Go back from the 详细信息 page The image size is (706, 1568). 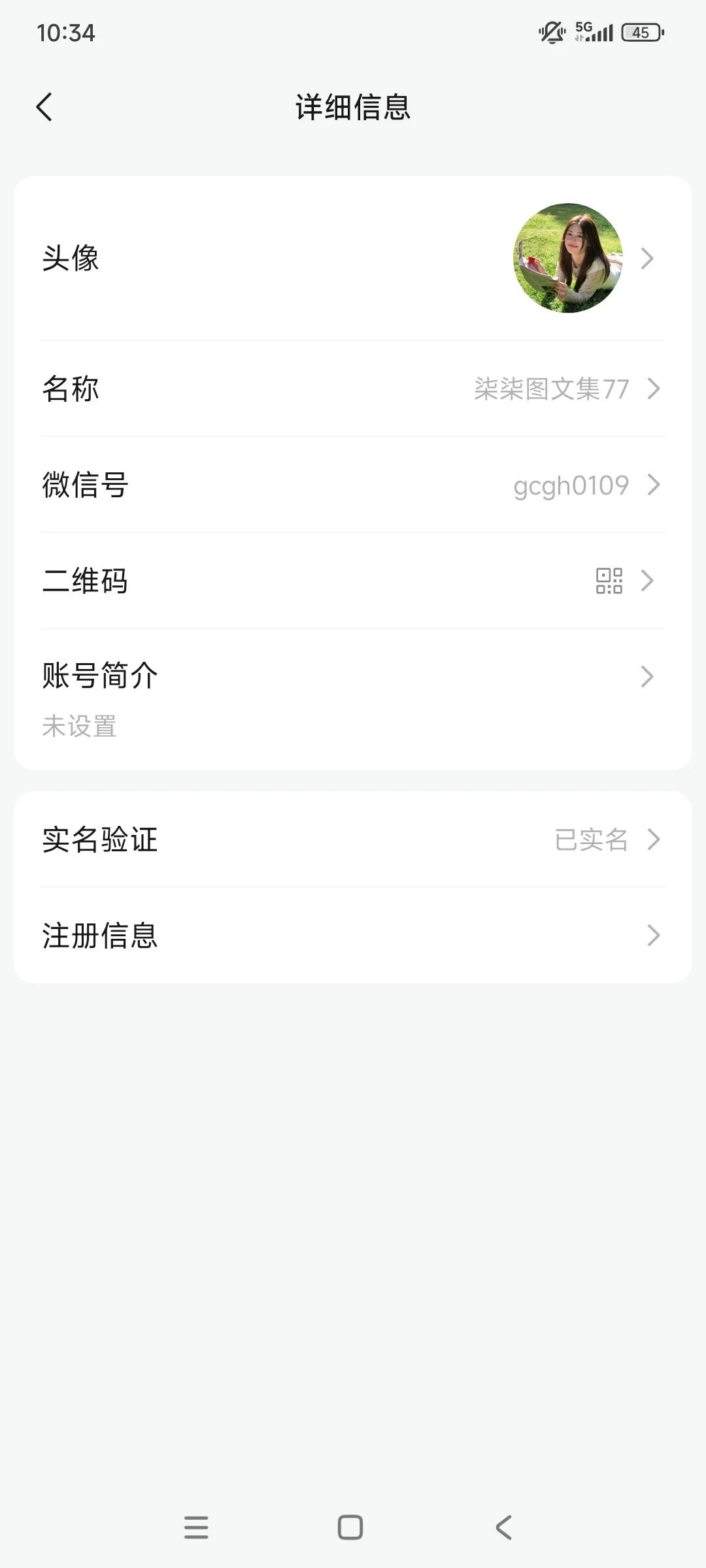44,107
